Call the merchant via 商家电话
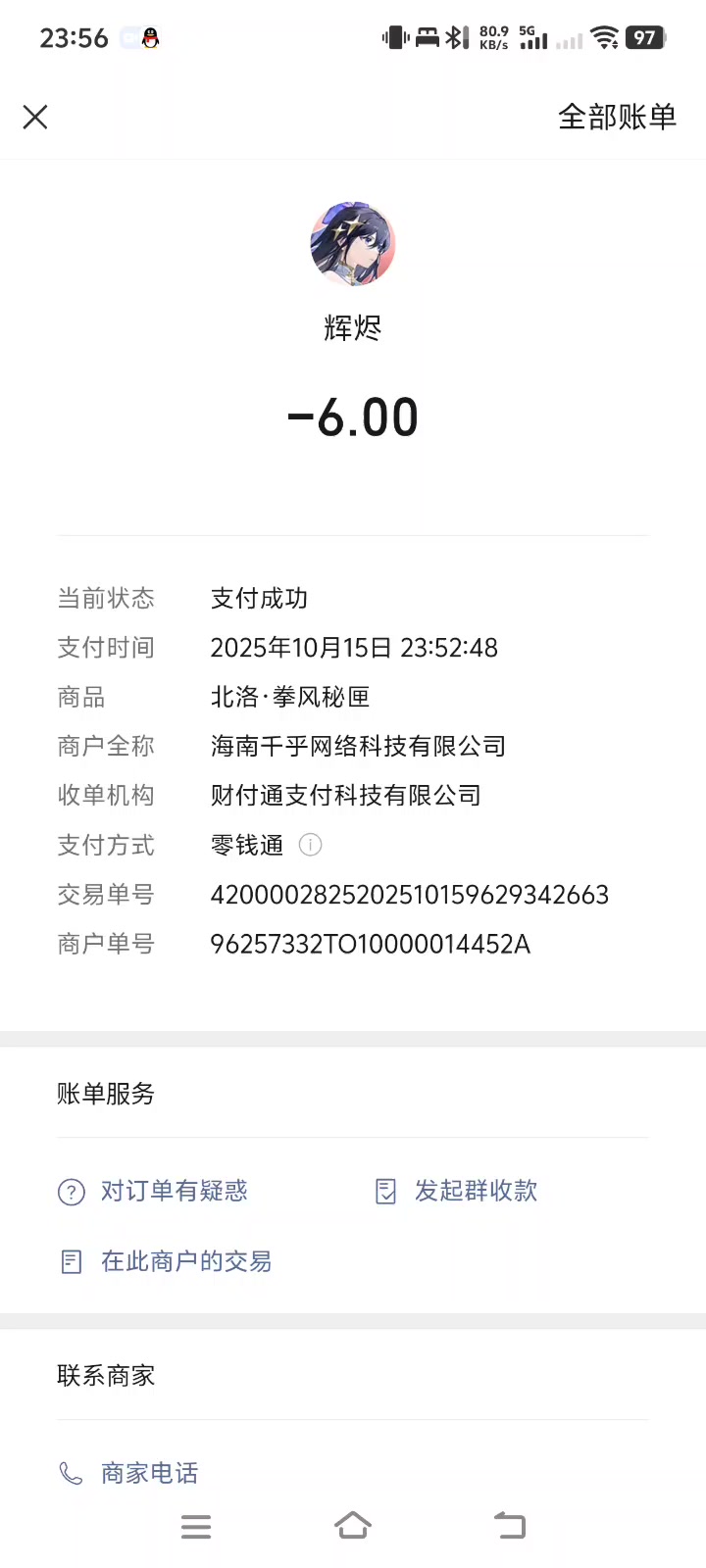706x1568 pixels. click(x=129, y=1473)
